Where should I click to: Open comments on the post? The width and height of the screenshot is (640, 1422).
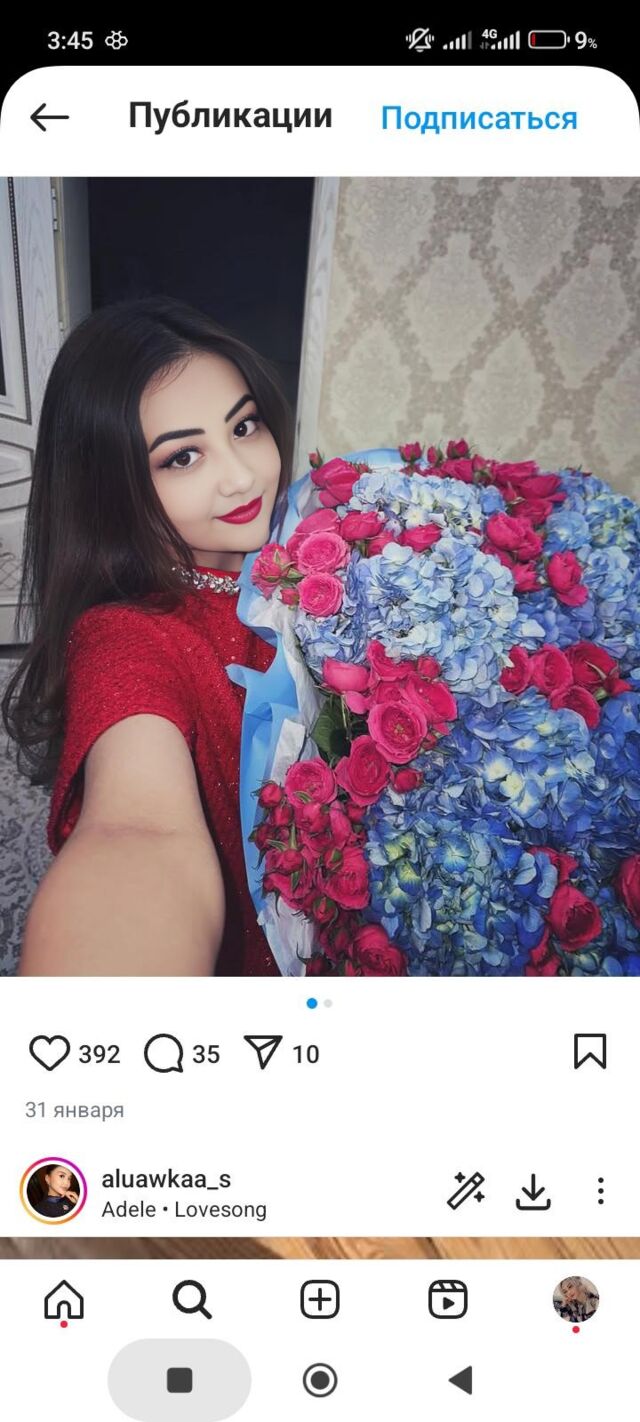pos(164,1053)
